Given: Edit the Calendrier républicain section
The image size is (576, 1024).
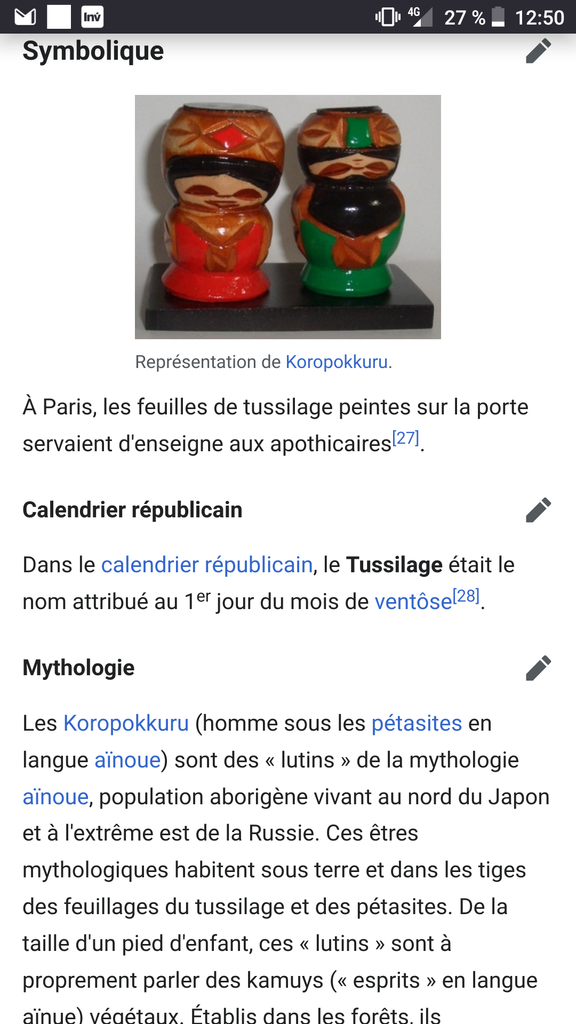Looking at the screenshot, I should (x=538, y=510).
